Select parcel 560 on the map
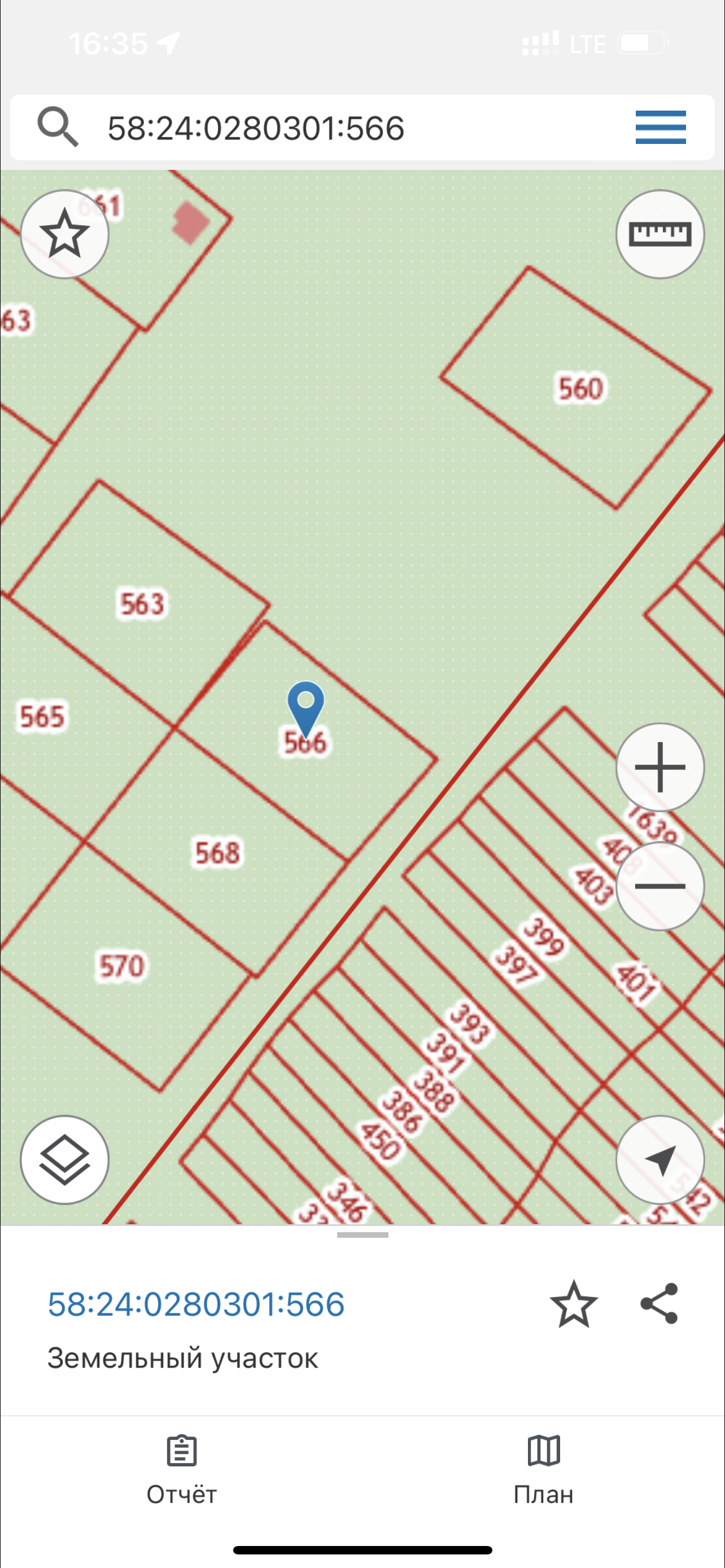The image size is (725, 1568). pos(580,388)
